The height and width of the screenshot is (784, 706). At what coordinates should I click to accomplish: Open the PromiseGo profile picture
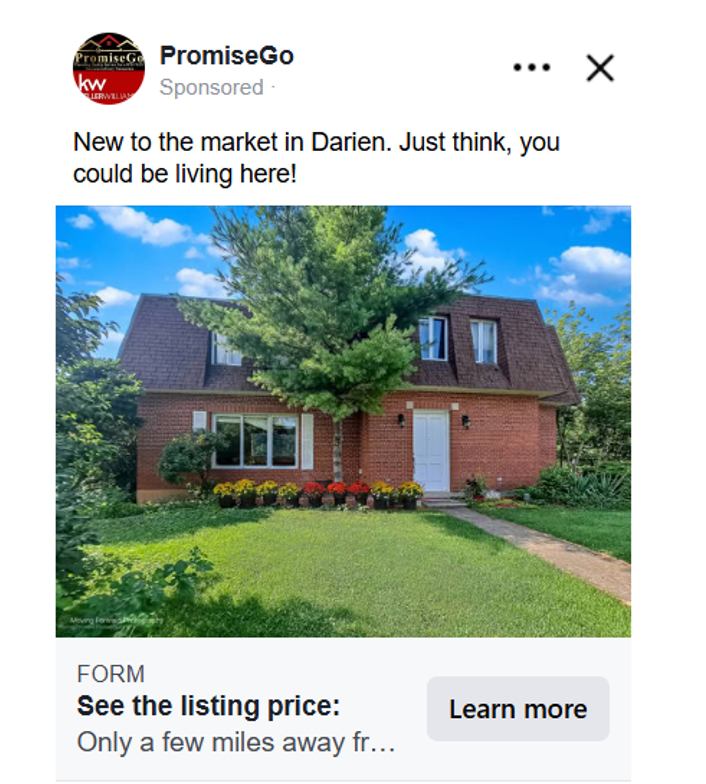tap(109, 68)
